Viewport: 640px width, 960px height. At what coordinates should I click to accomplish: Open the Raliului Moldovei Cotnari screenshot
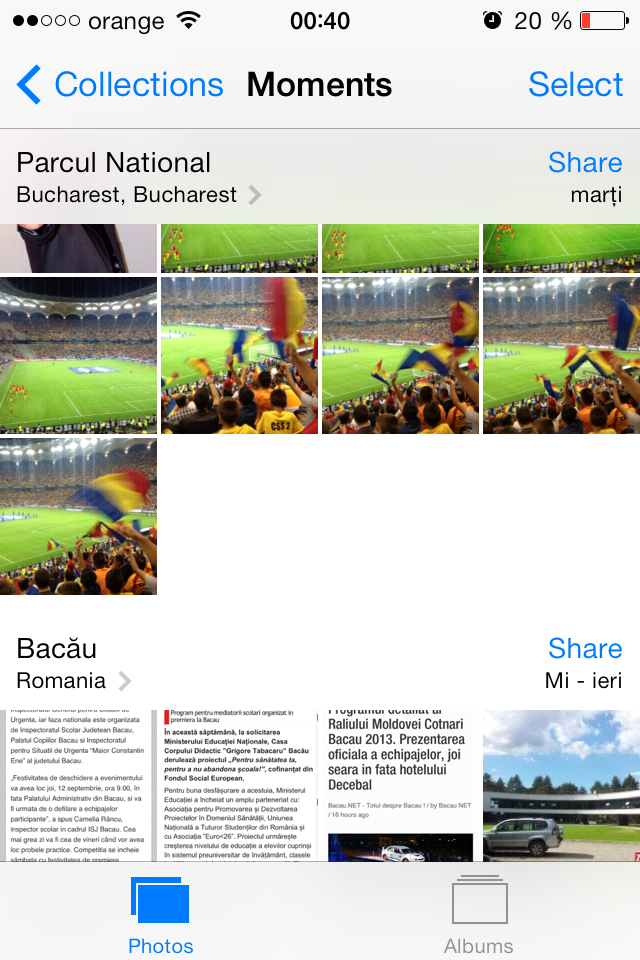(400, 785)
